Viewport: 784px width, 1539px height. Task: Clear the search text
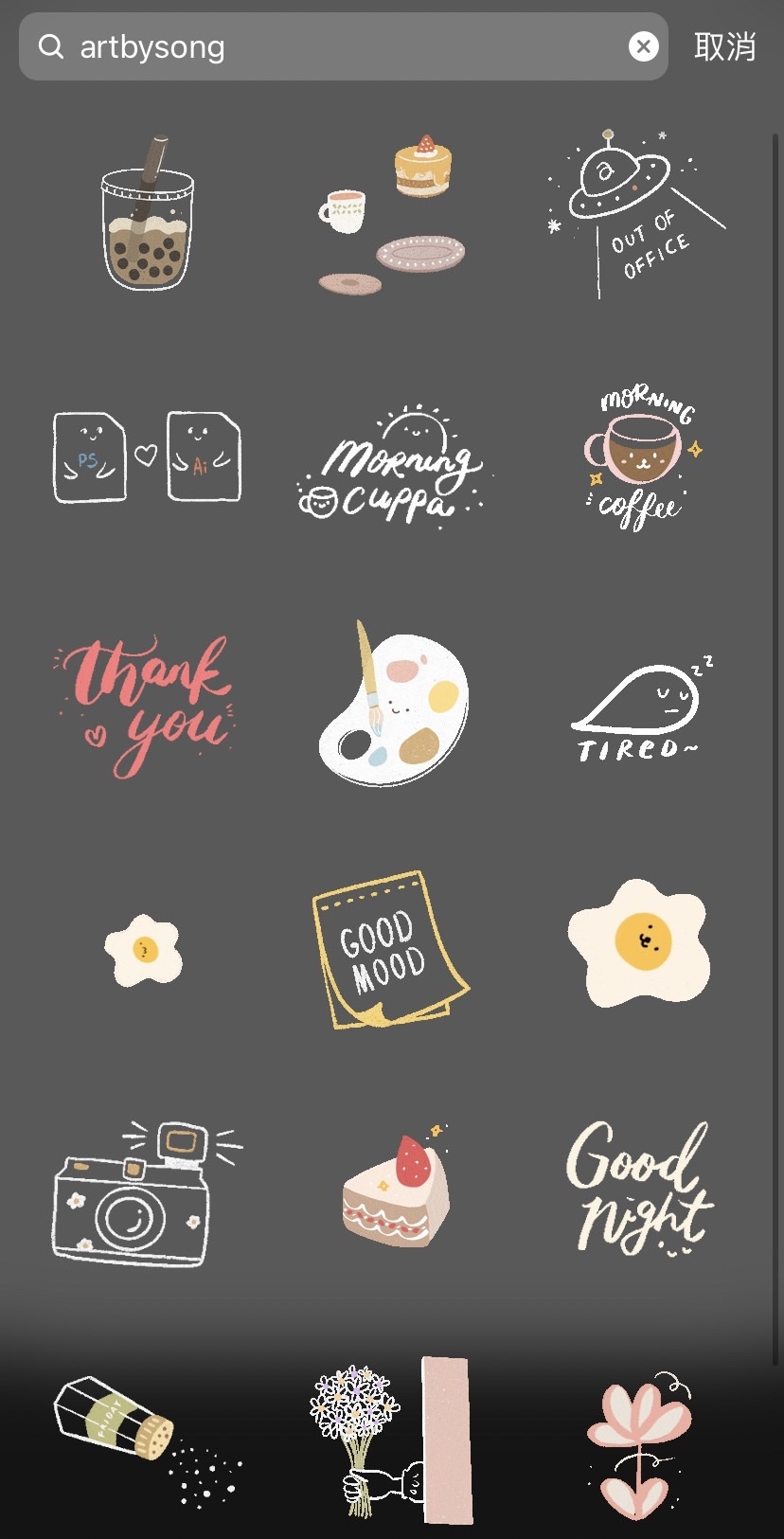(x=644, y=46)
